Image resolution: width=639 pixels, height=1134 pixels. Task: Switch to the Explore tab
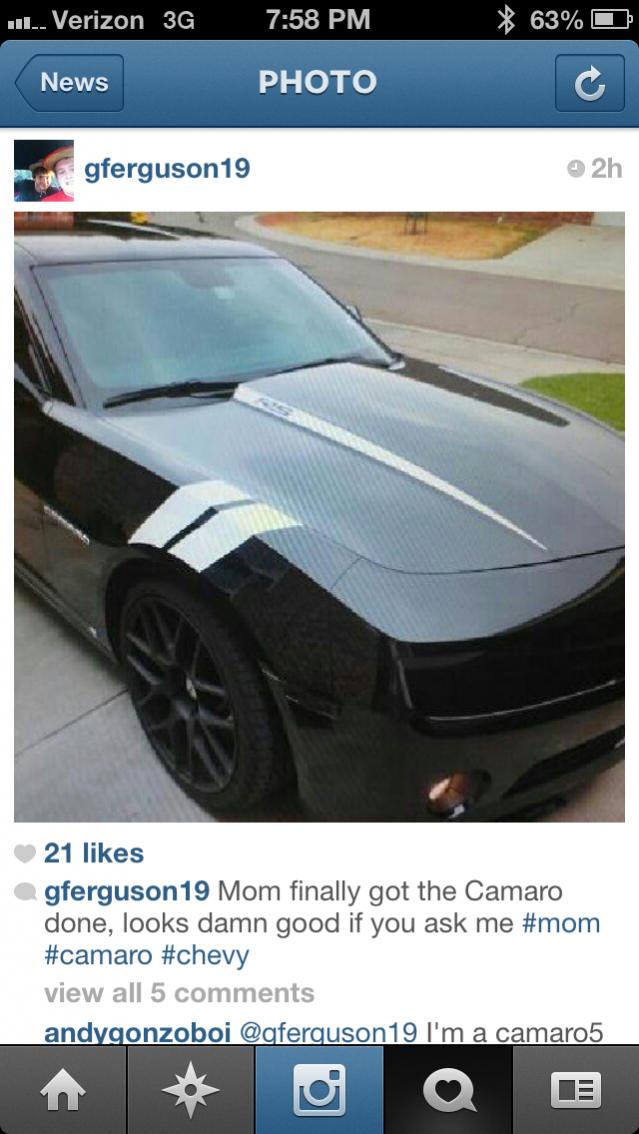[x=190, y=1090]
